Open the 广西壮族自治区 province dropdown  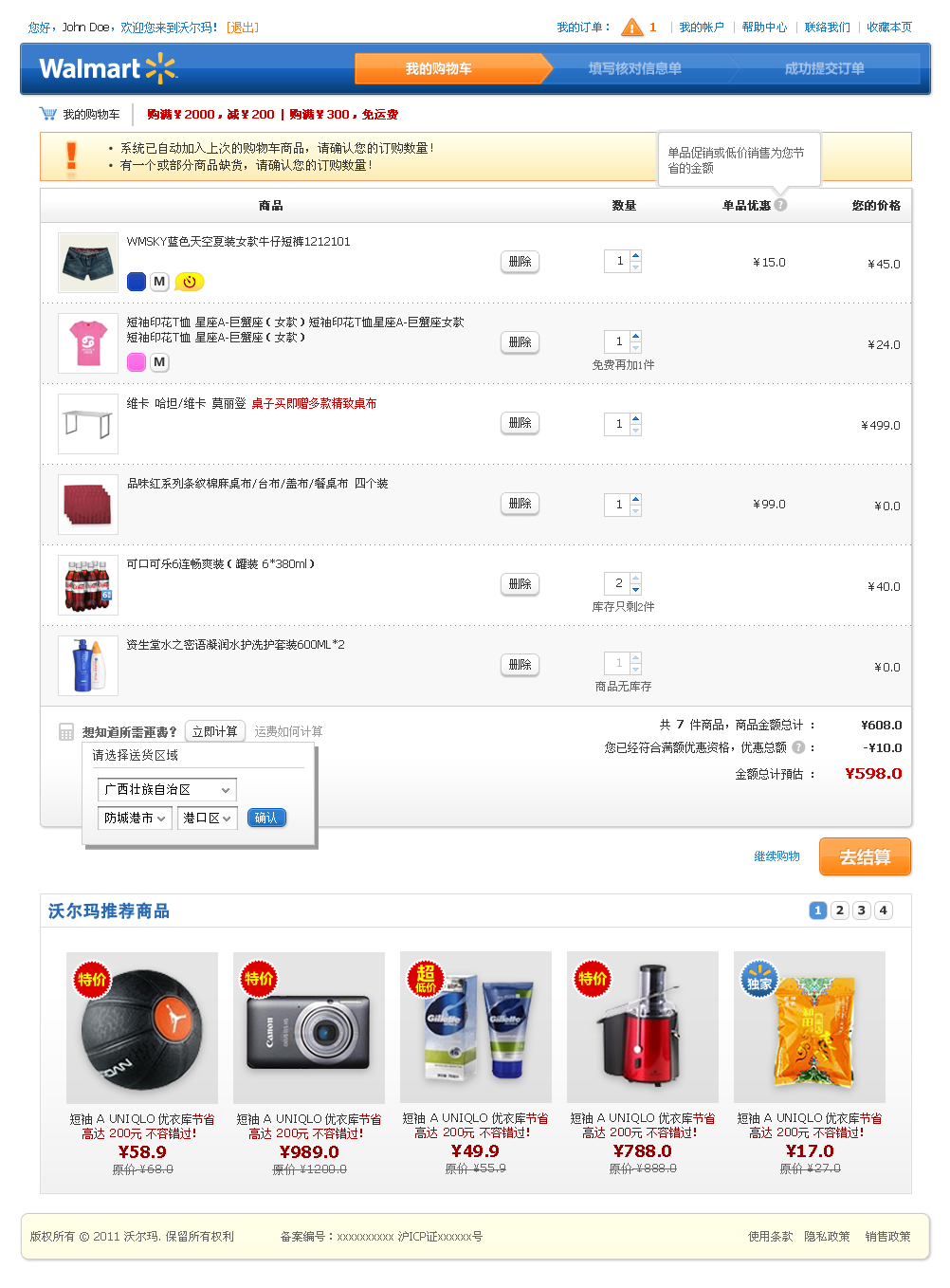pos(167,790)
